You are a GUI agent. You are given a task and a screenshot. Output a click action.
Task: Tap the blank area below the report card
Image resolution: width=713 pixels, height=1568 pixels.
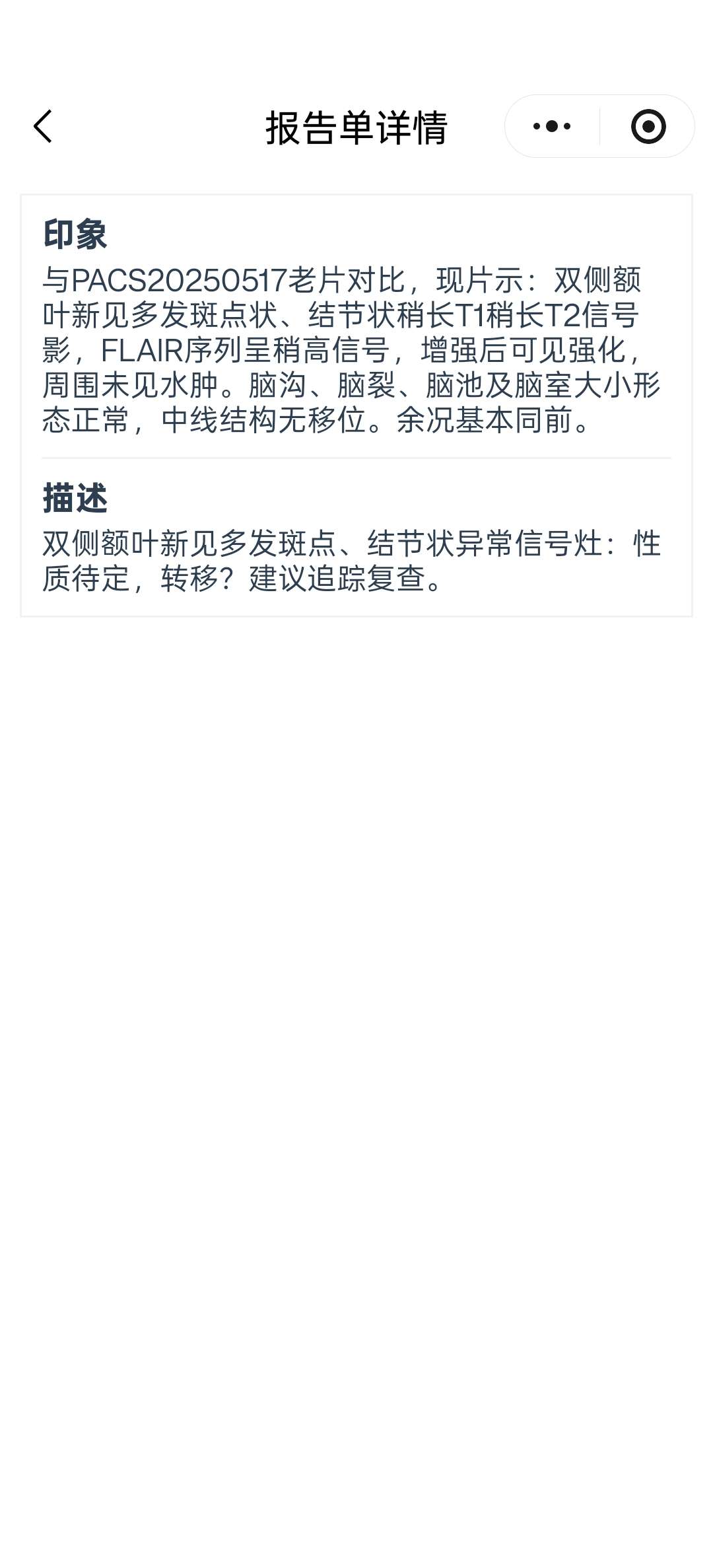click(x=356, y=991)
